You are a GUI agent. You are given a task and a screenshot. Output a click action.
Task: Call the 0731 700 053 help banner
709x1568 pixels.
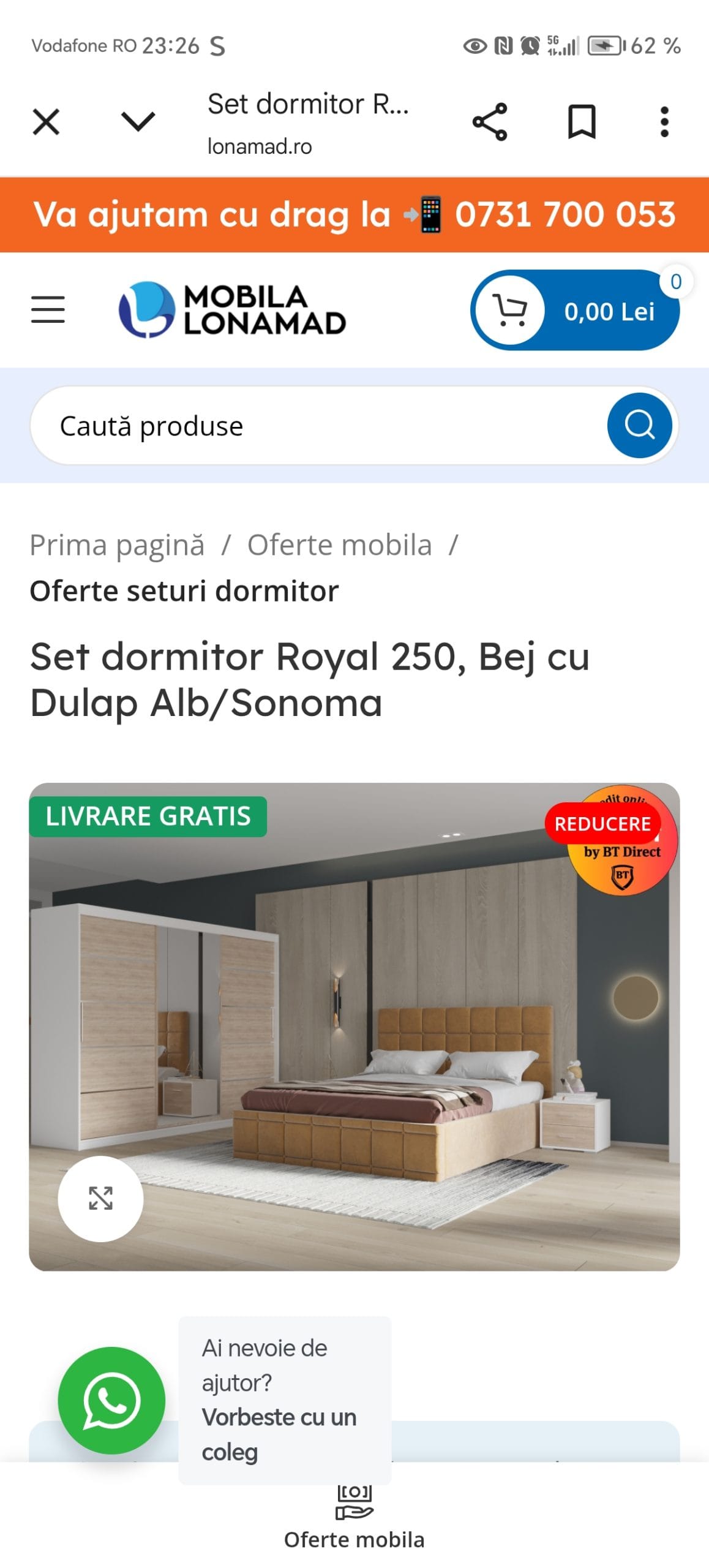tap(354, 215)
